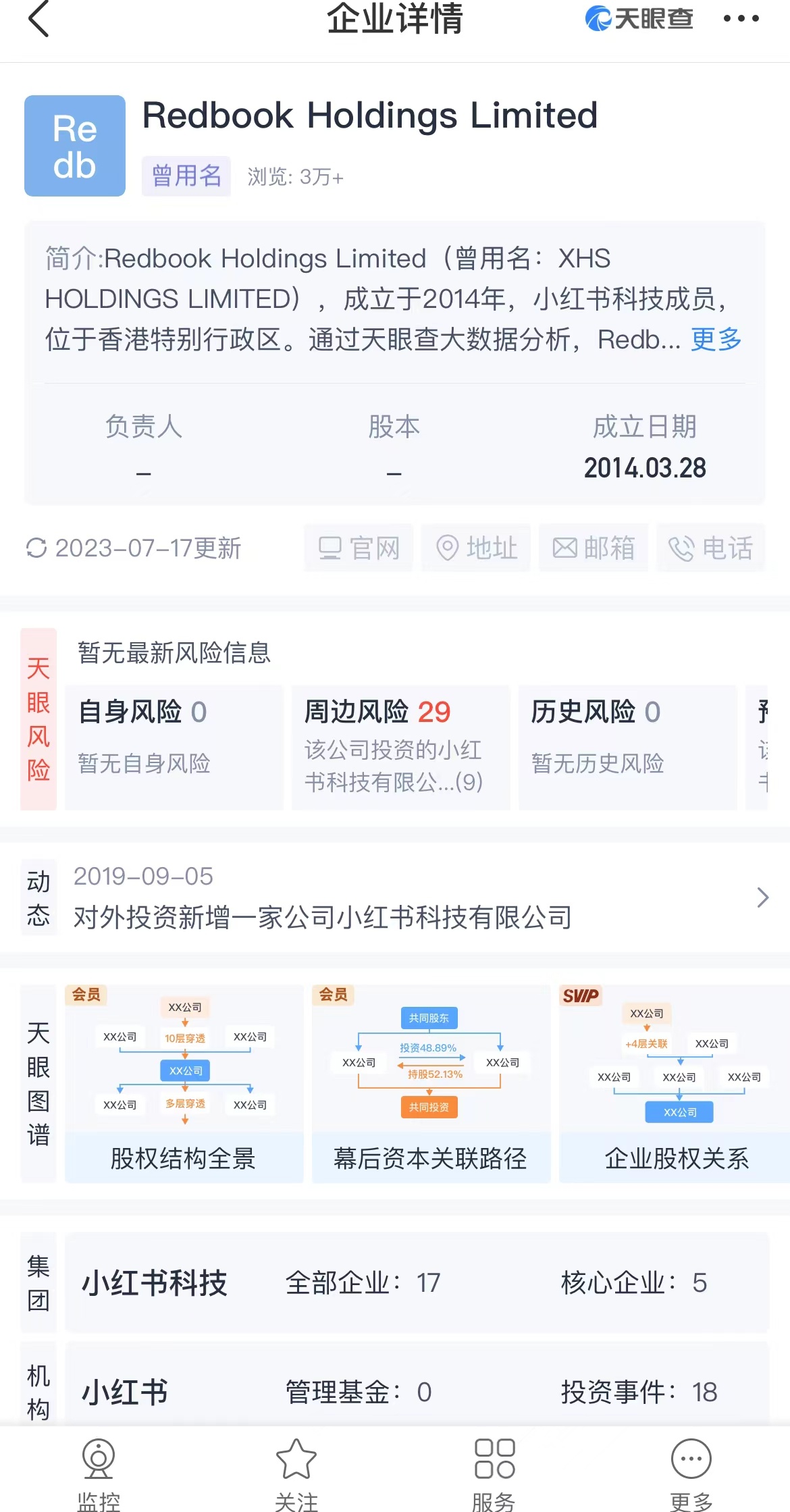Viewport: 790px width, 1512px height.
Task: Open the 小红书 institution row
Action: (x=417, y=1388)
